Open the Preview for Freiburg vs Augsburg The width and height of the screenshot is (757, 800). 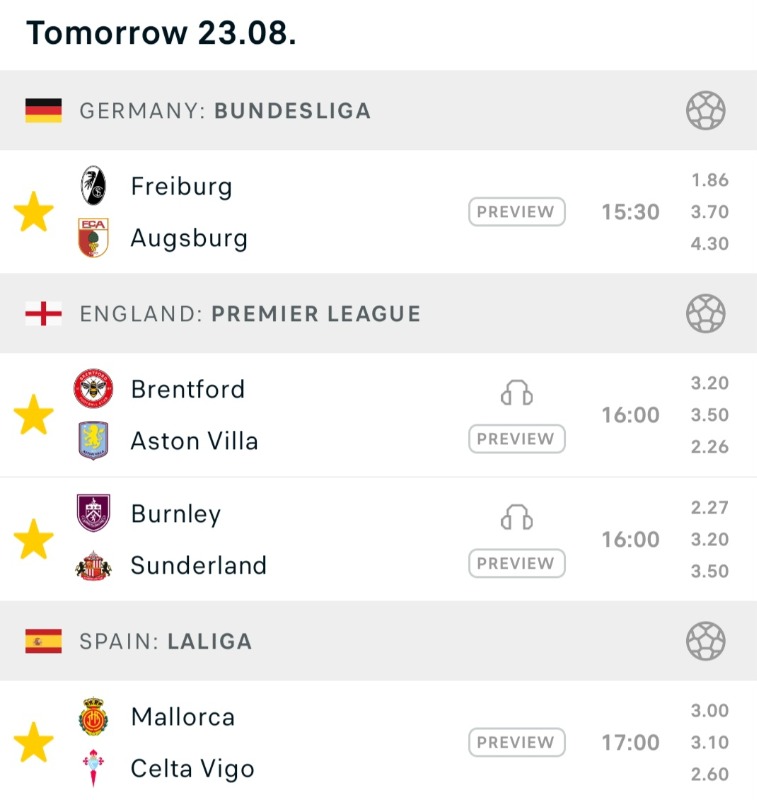pos(516,211)
